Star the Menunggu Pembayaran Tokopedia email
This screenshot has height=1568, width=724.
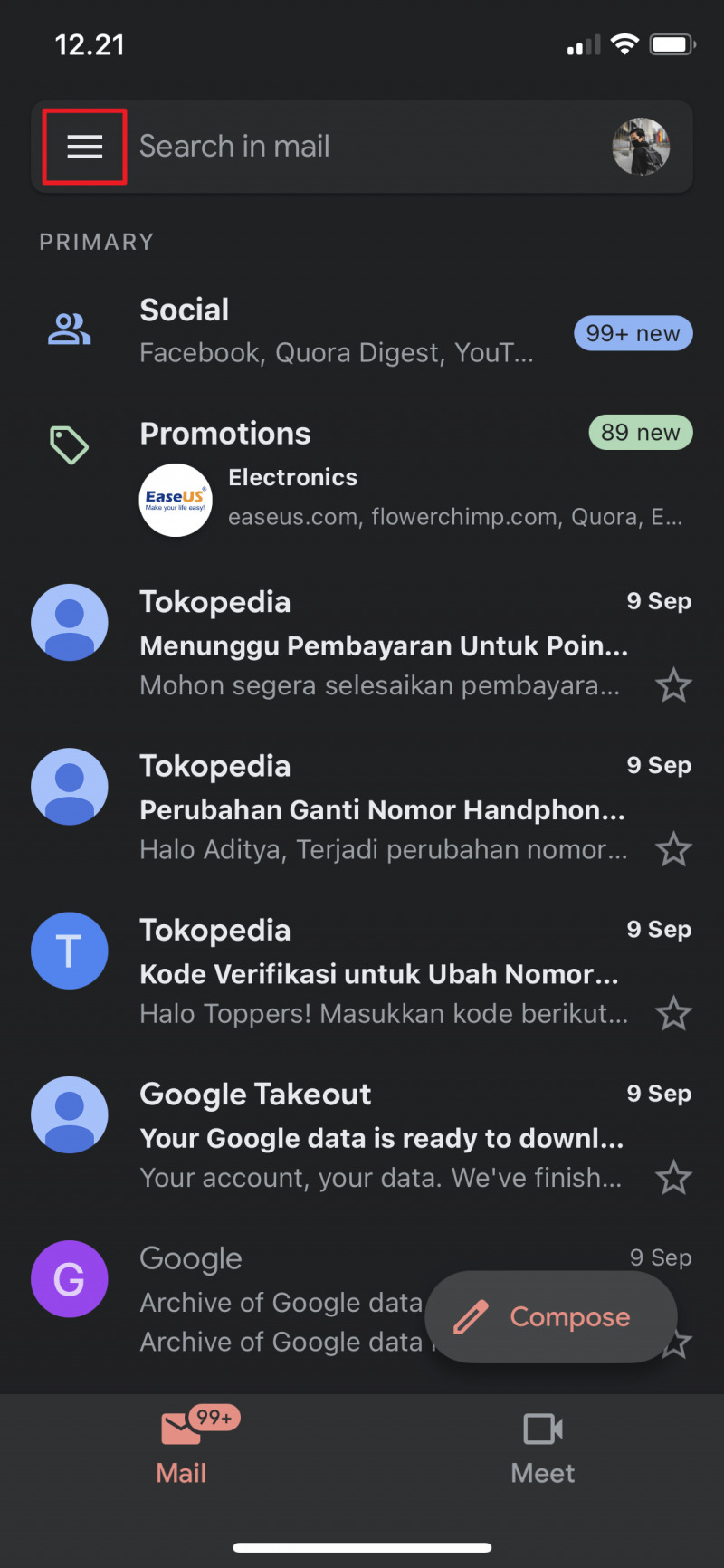tap(673, 686)
